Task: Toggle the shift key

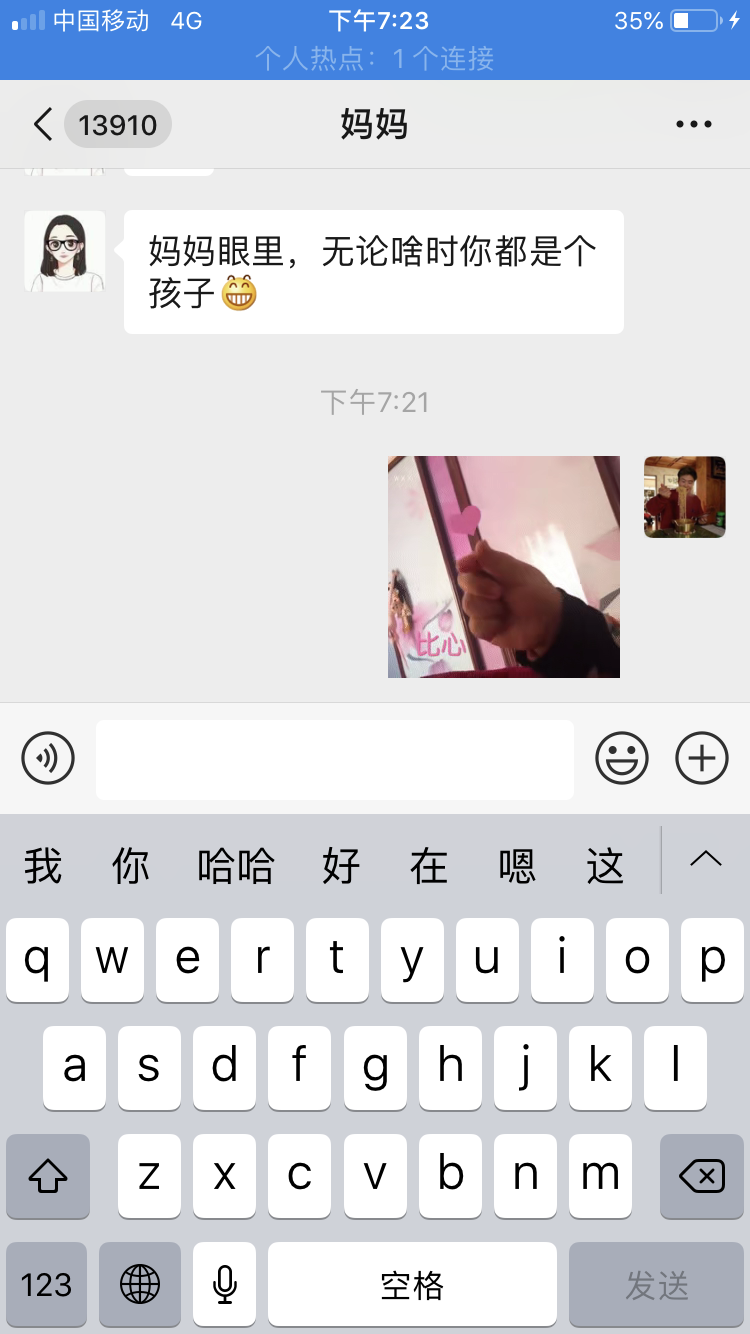Action: coord(48,1177)
